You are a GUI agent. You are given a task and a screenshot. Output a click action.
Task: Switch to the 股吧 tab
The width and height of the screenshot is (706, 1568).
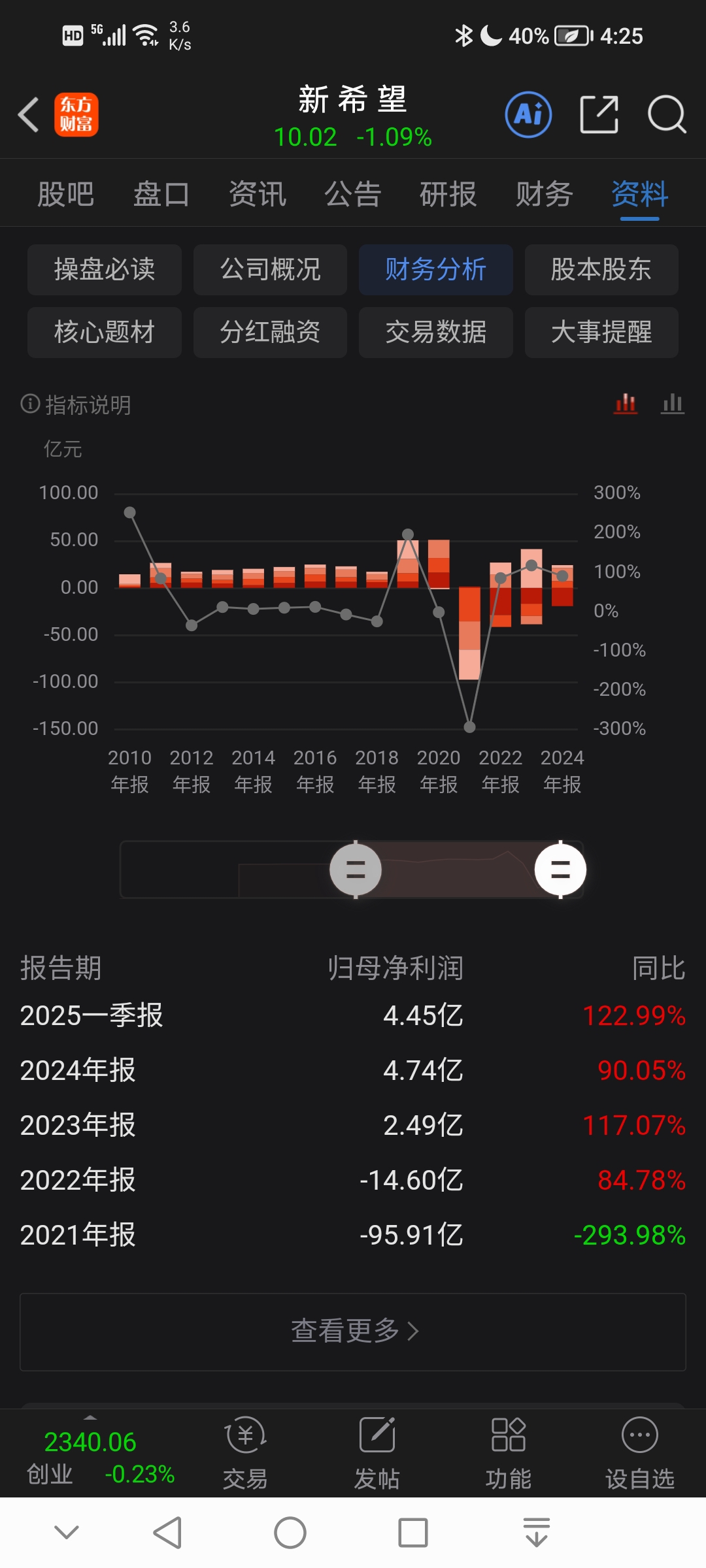tap(65, 194)
